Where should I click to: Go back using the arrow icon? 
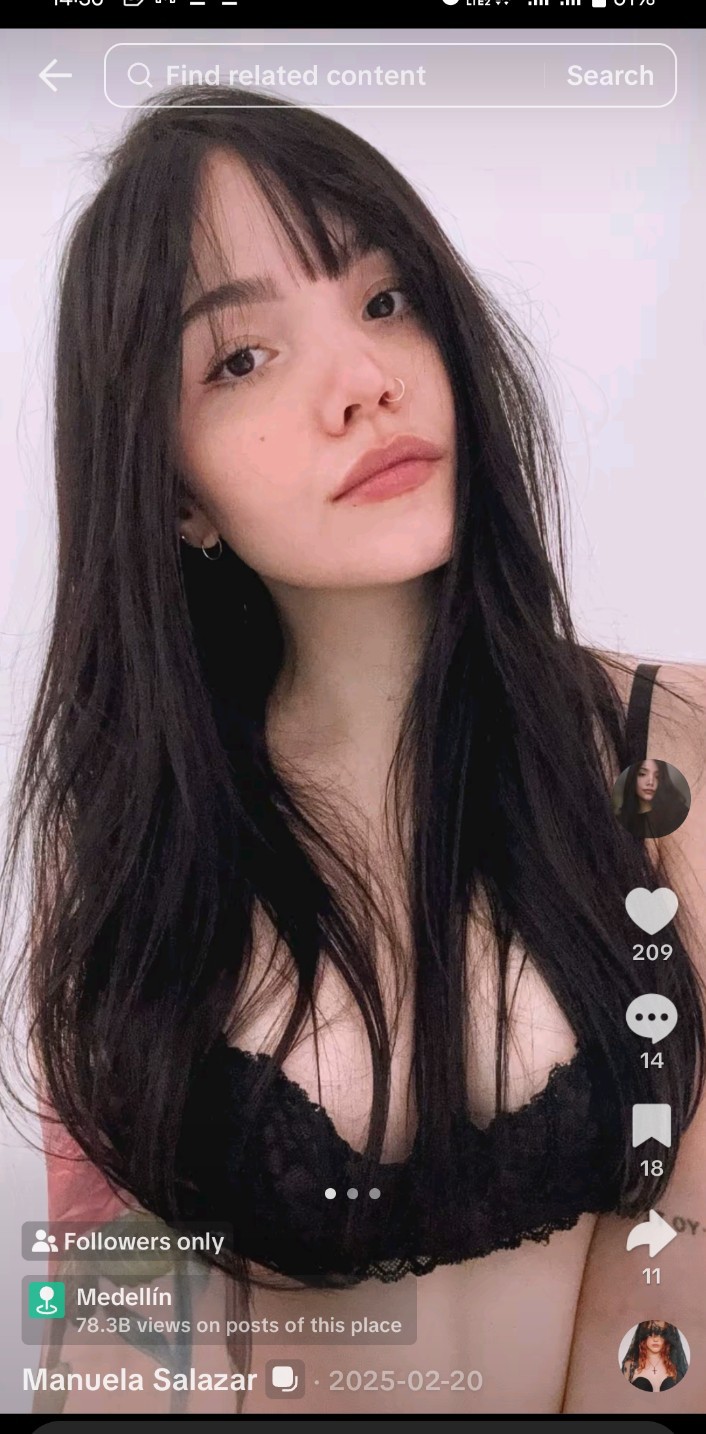(x=55, y=76)
